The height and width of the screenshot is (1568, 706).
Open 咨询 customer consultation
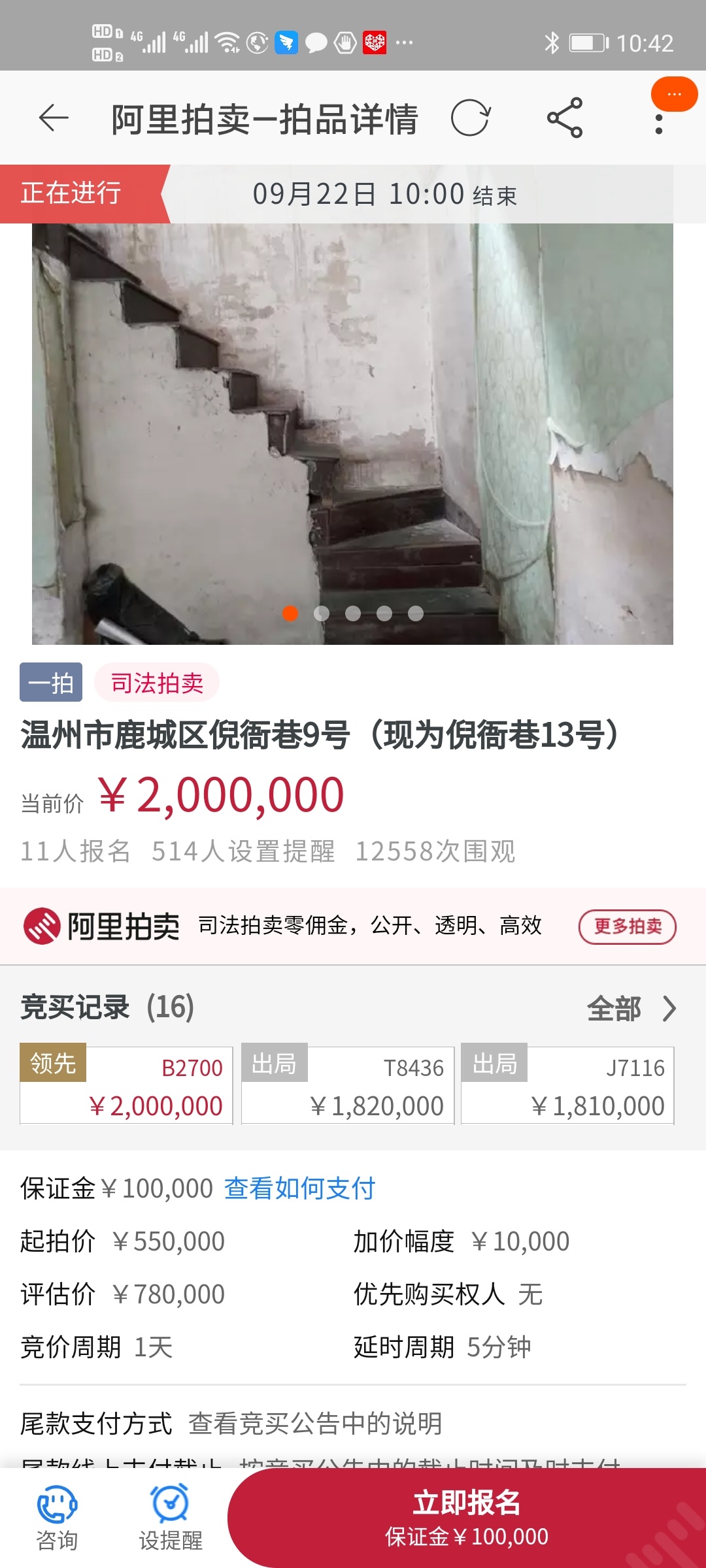click(57, 1518)
